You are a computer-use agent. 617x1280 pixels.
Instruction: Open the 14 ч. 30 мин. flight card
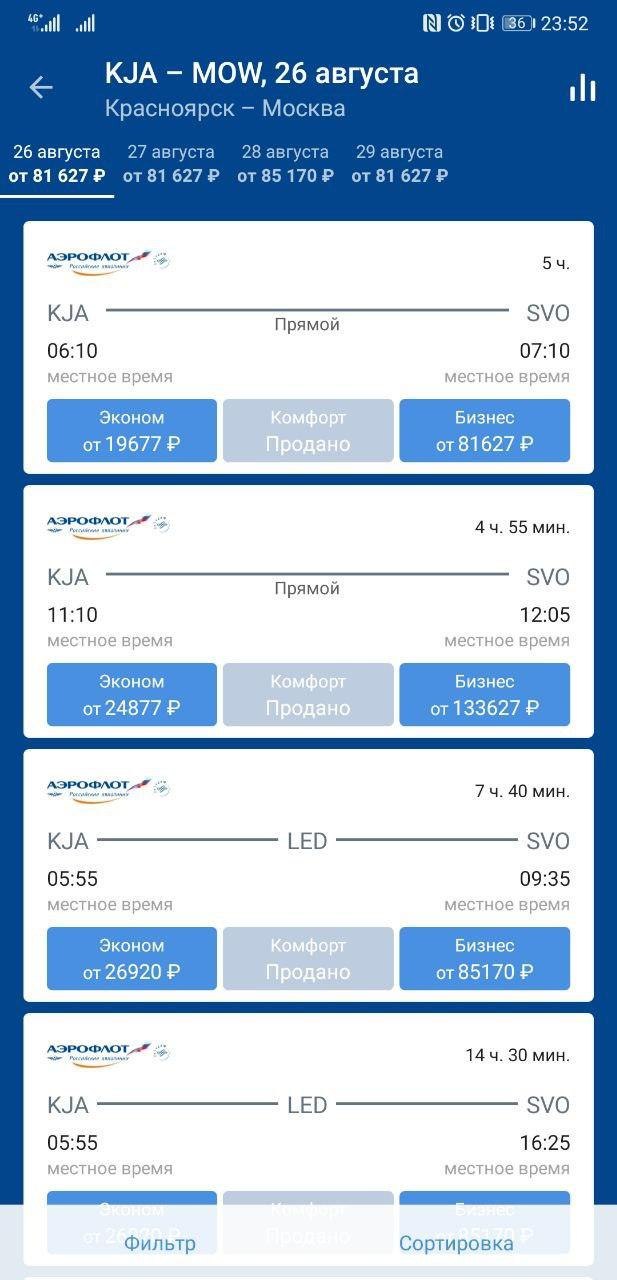point(308,1110)
